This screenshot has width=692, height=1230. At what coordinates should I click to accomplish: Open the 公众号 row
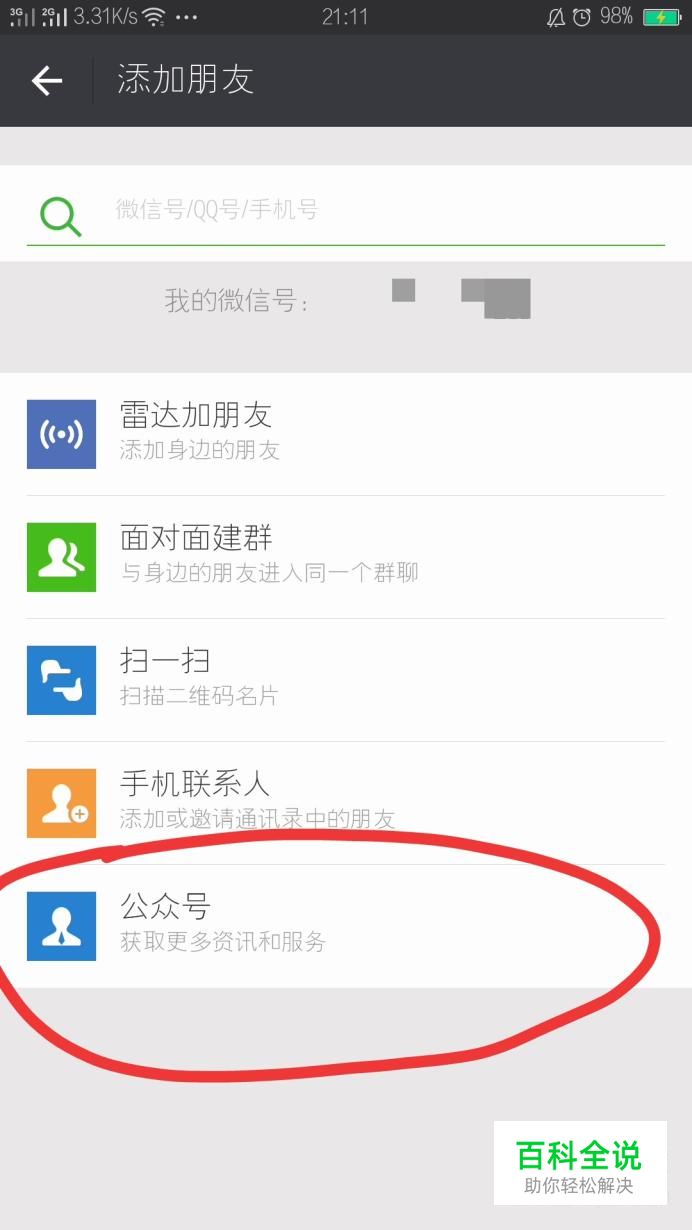[x=346, y=926]
